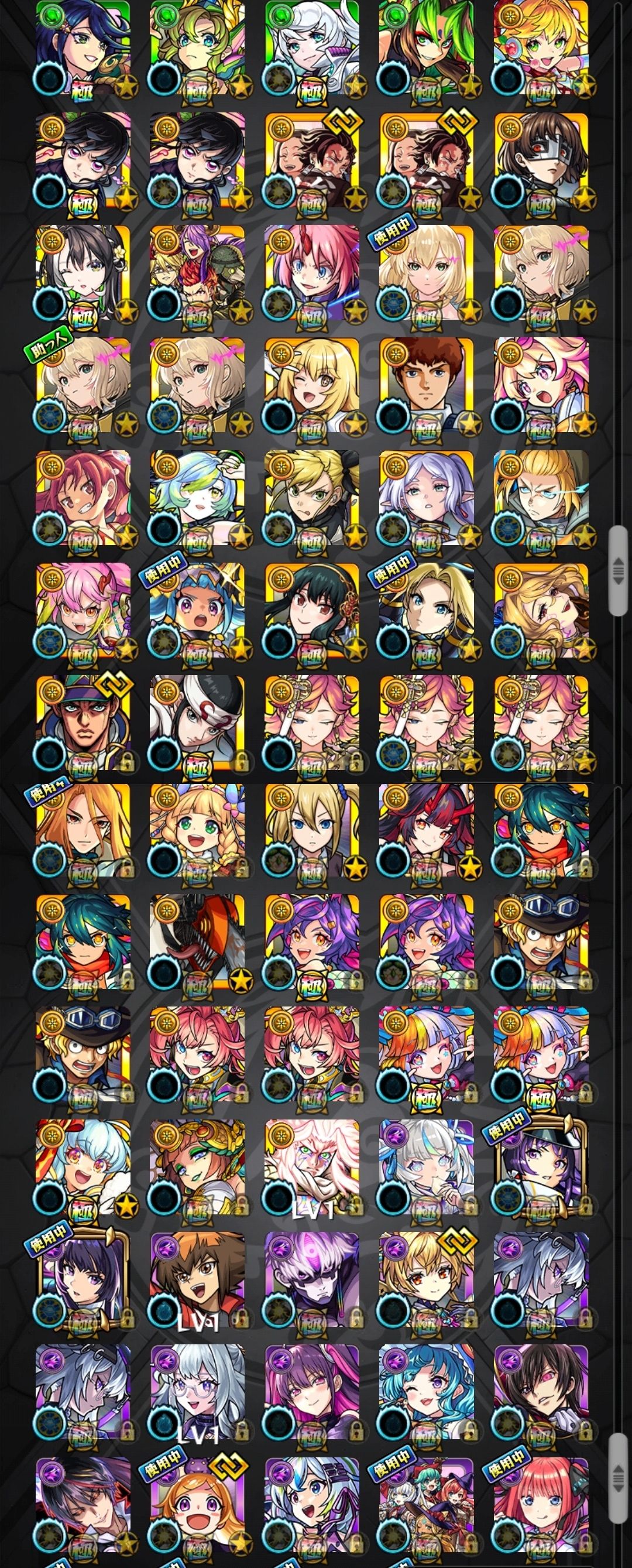Viewport: 632px width, 1568px height.
Task: Select the LV1 pale pink-haired fierce monster
Action: pos(312,1168)
